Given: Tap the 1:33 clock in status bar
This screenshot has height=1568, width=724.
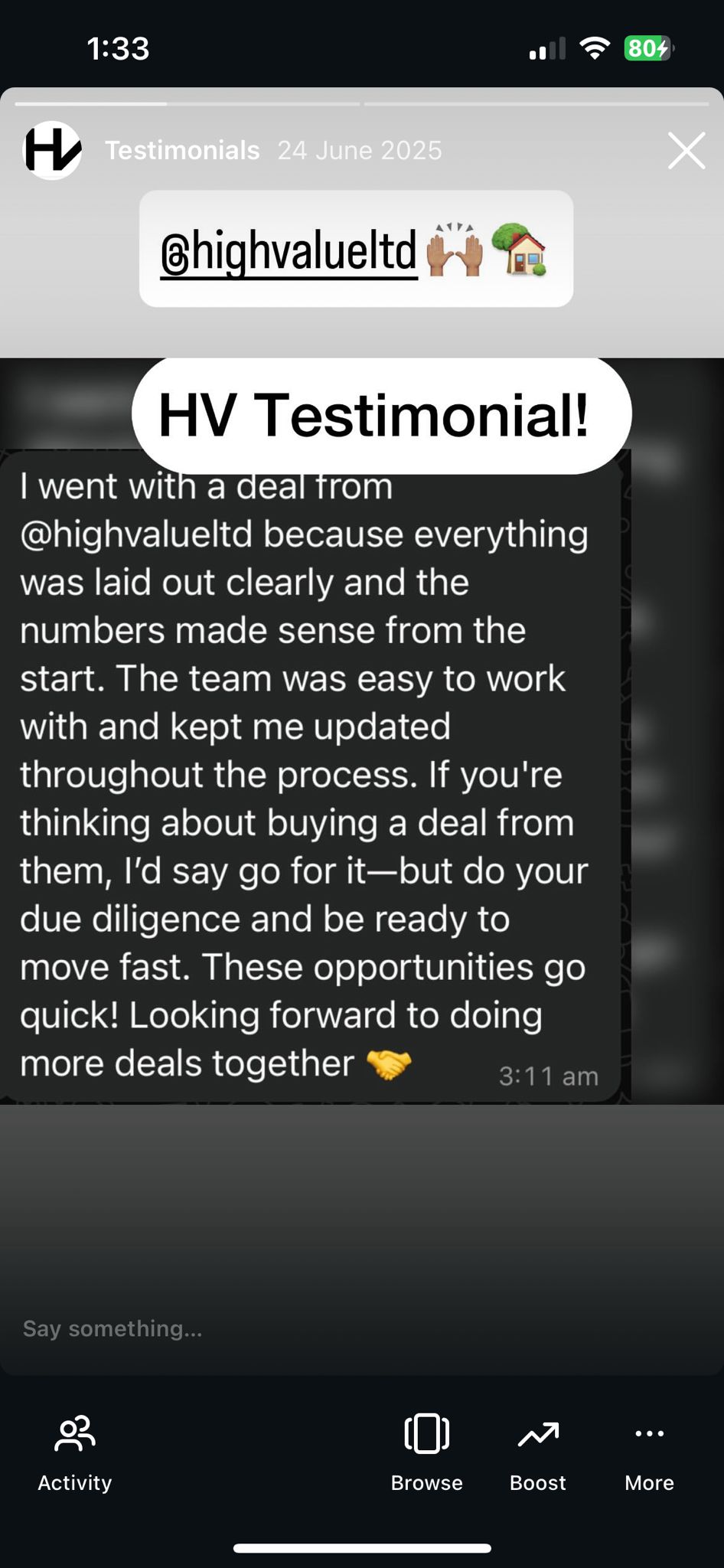Looking at the screenshot, I should [x=119, y=47].
